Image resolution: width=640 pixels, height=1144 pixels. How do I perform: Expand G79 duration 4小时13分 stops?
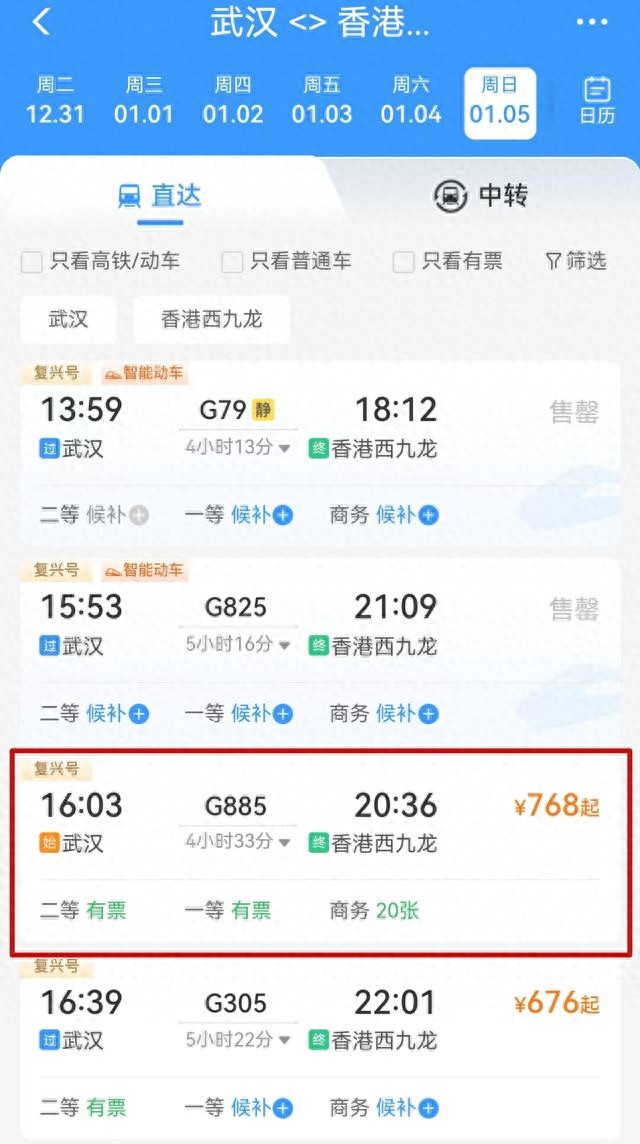[238, 448]
